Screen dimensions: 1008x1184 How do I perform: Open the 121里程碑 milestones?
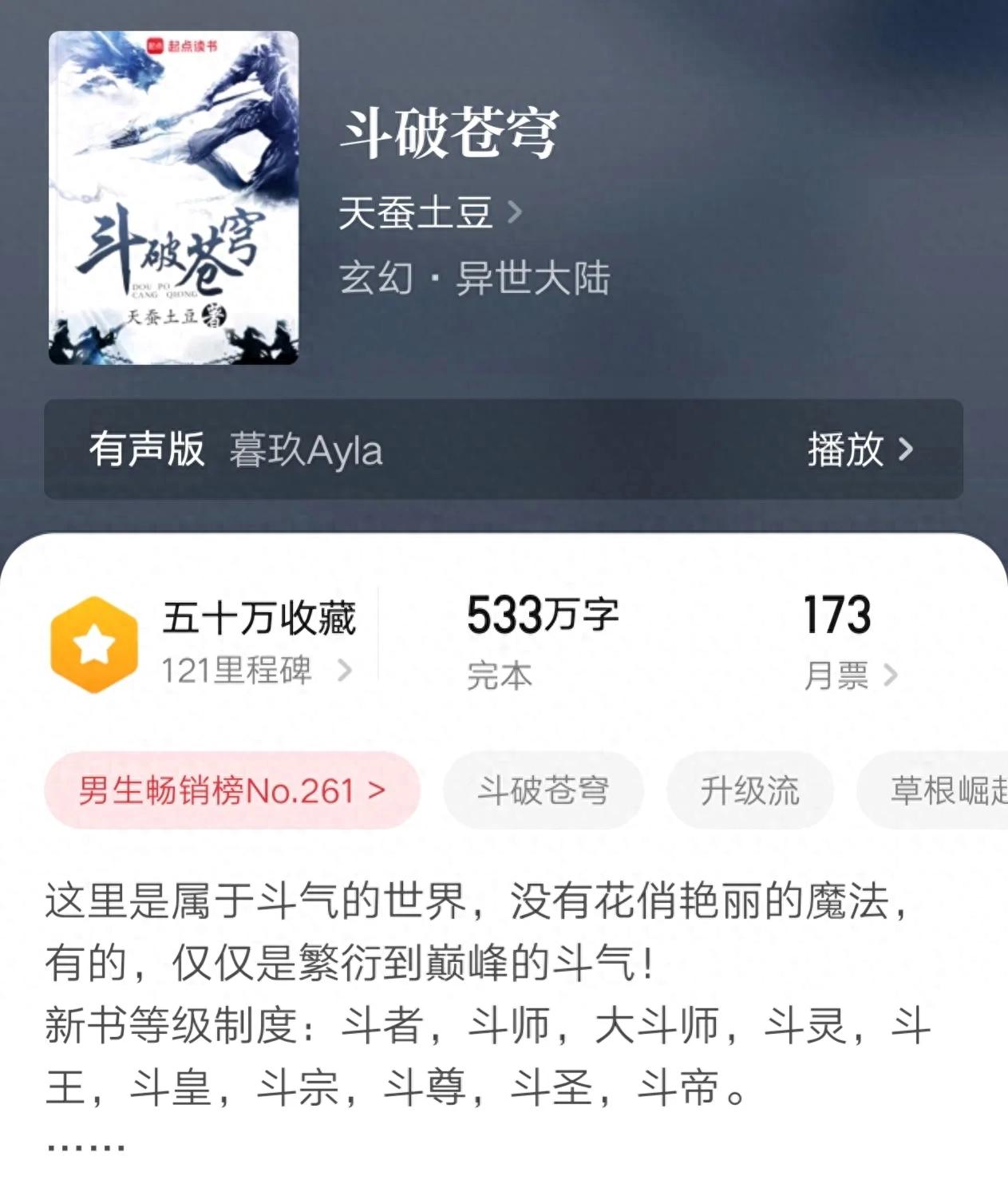click(x=255, y=671)
